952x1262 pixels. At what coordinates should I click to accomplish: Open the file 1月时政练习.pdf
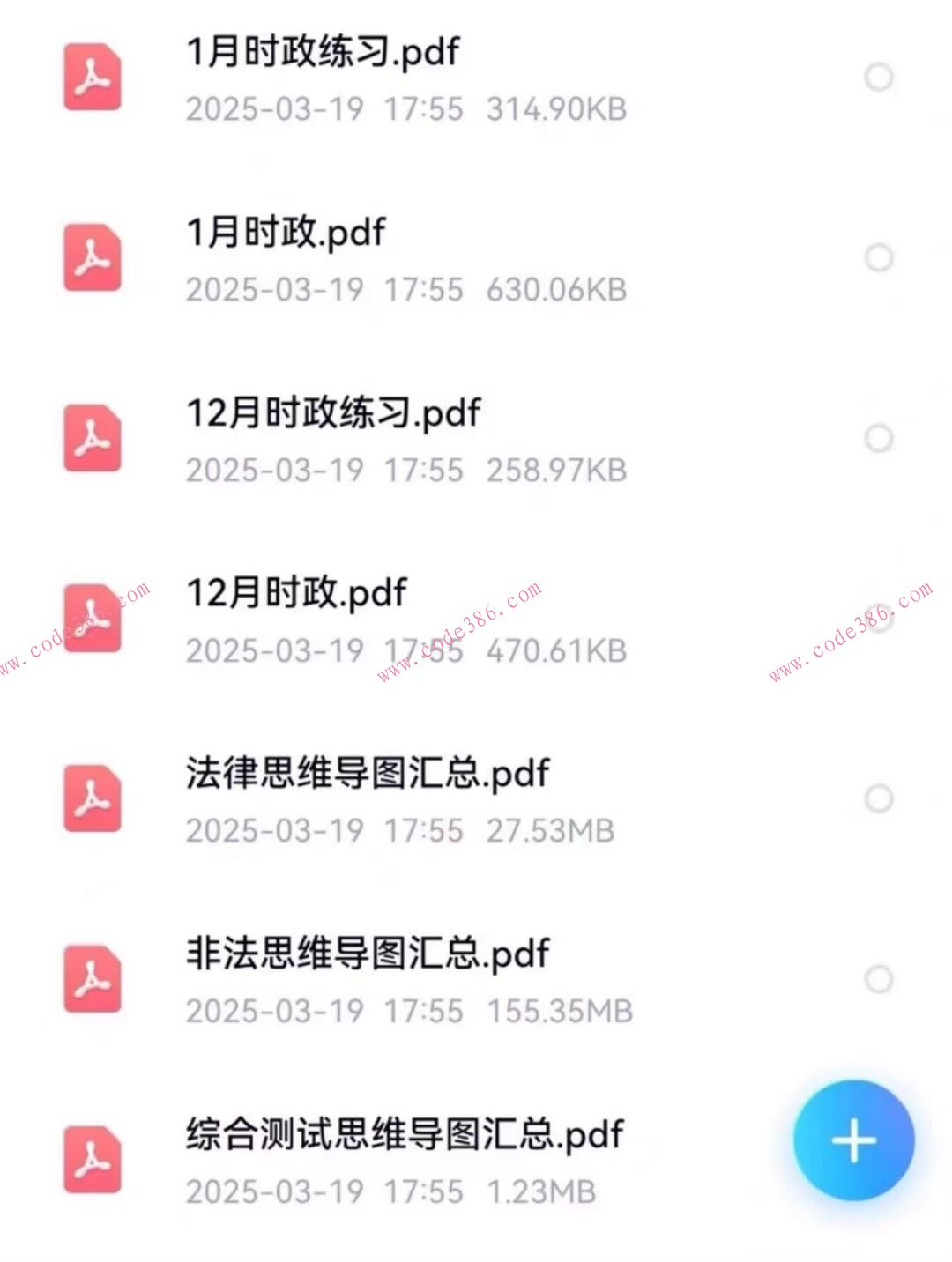(322, 53)
